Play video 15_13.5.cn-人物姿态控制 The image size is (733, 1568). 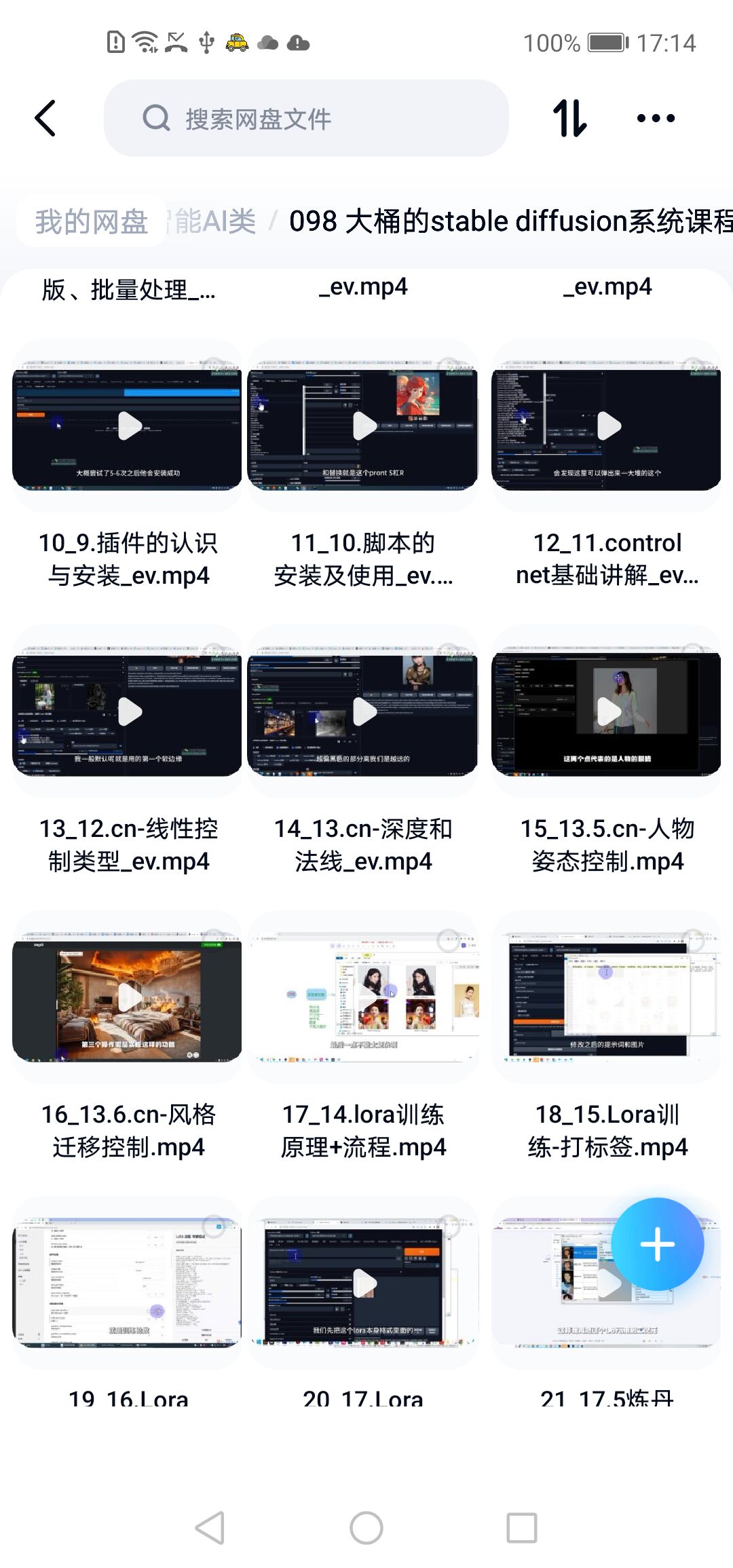pyautogui.click(x=607, y=711)
